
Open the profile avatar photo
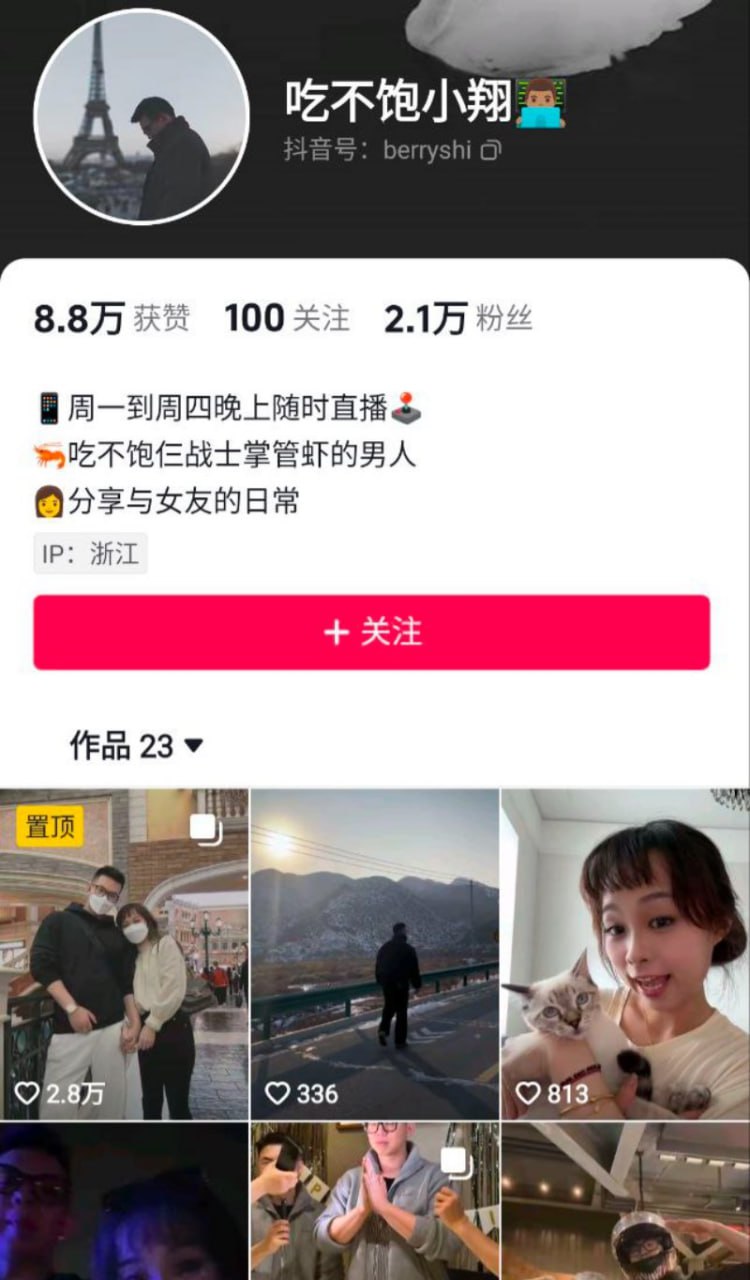(x=141, y=117)
